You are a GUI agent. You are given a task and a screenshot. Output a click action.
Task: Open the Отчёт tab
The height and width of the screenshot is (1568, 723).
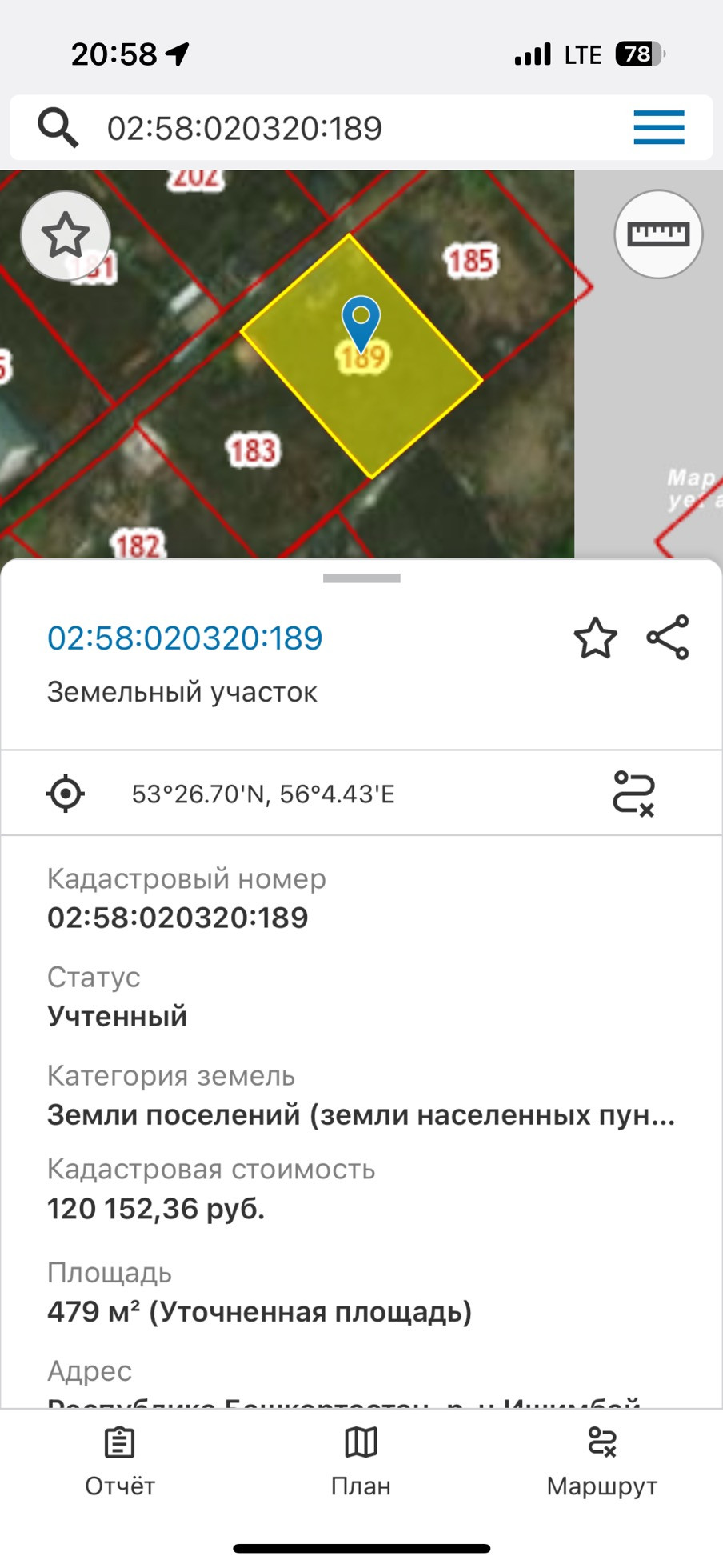tap(120, 1461)
